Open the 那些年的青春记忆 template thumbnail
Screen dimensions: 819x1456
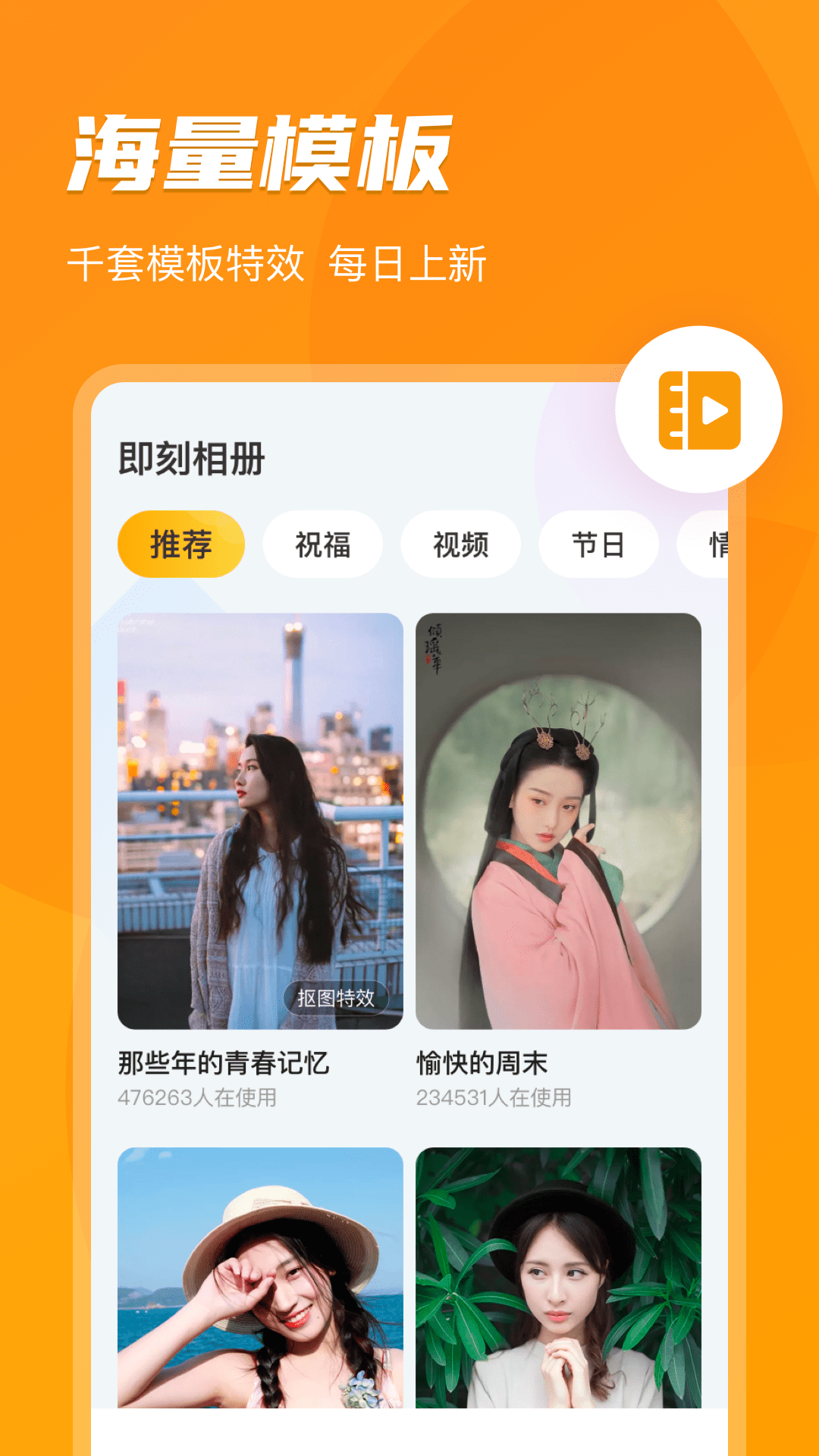(262, 819)
